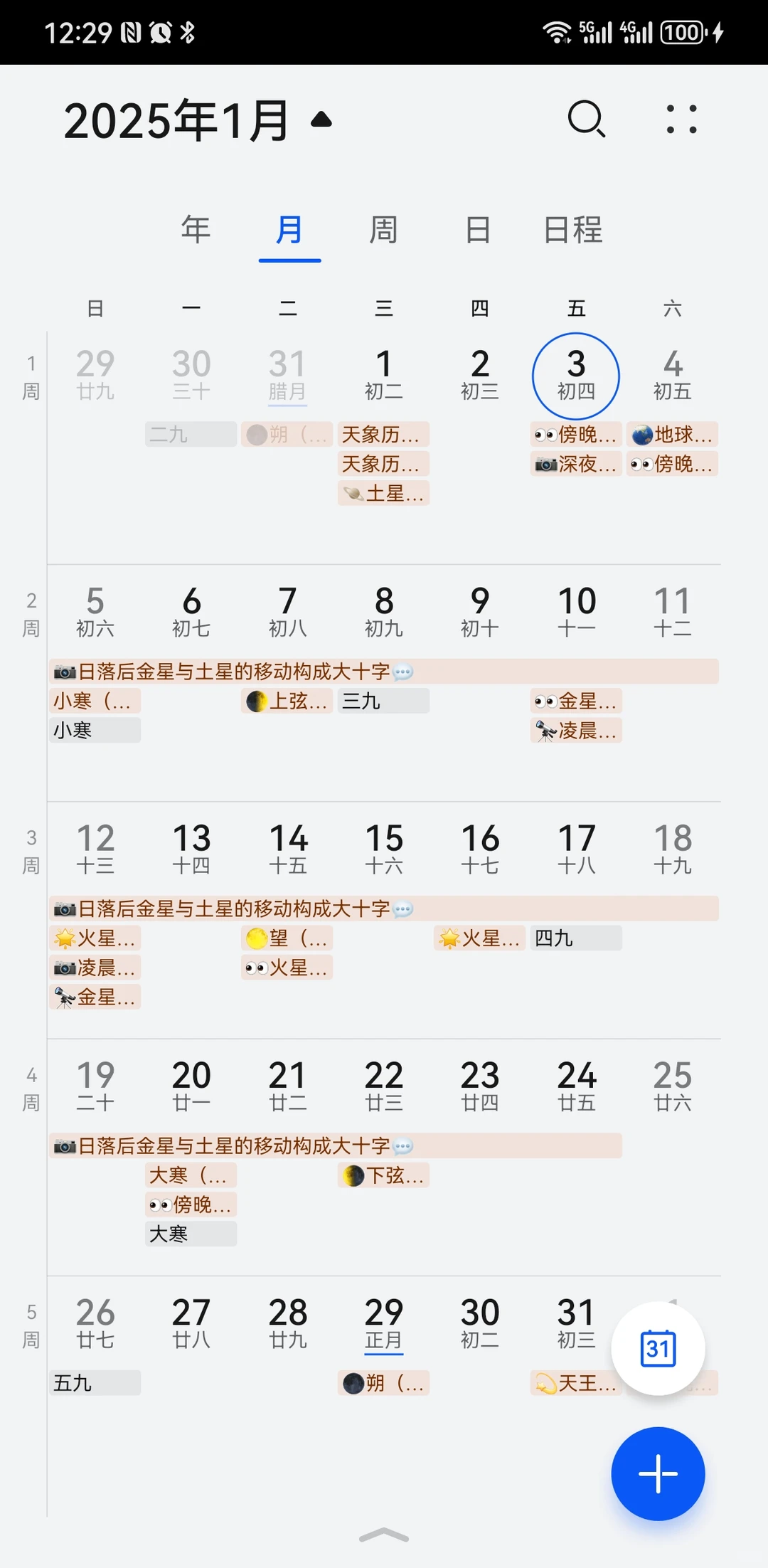Select January 15 date cell
768x1568 pixels.
384,849
